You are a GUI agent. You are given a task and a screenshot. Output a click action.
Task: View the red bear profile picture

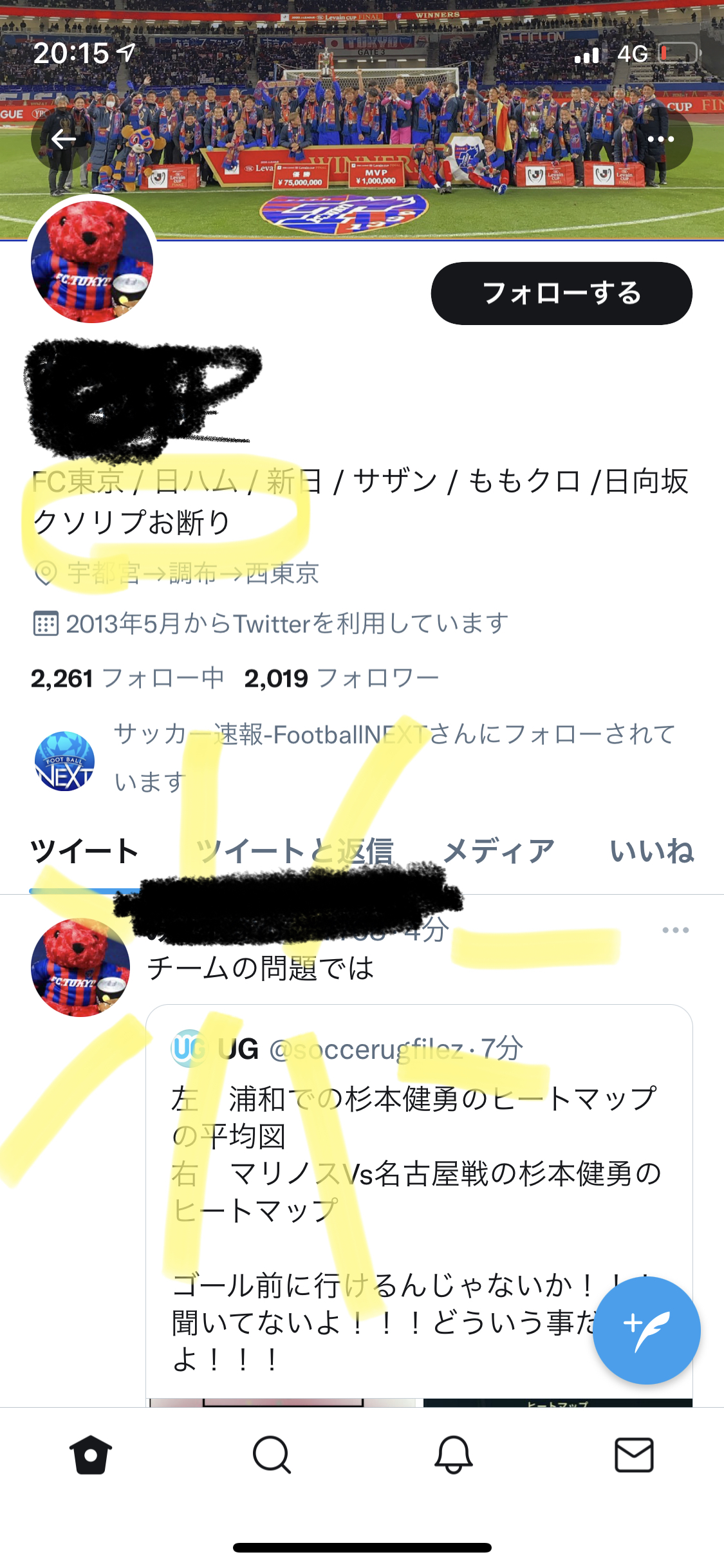(92, 261)
